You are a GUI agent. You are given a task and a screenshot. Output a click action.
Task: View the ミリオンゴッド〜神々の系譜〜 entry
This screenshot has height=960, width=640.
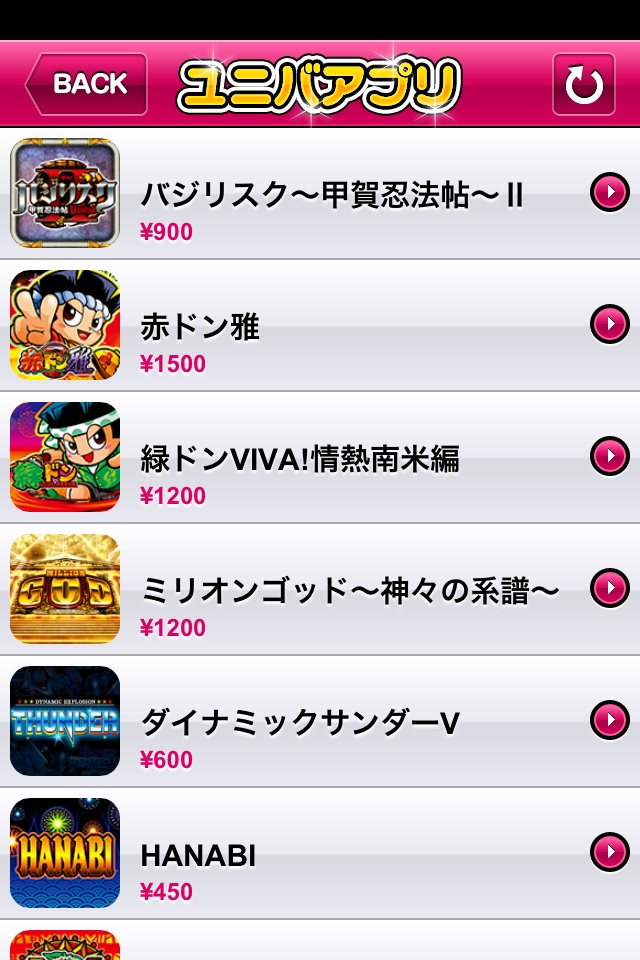coord(330,590)
